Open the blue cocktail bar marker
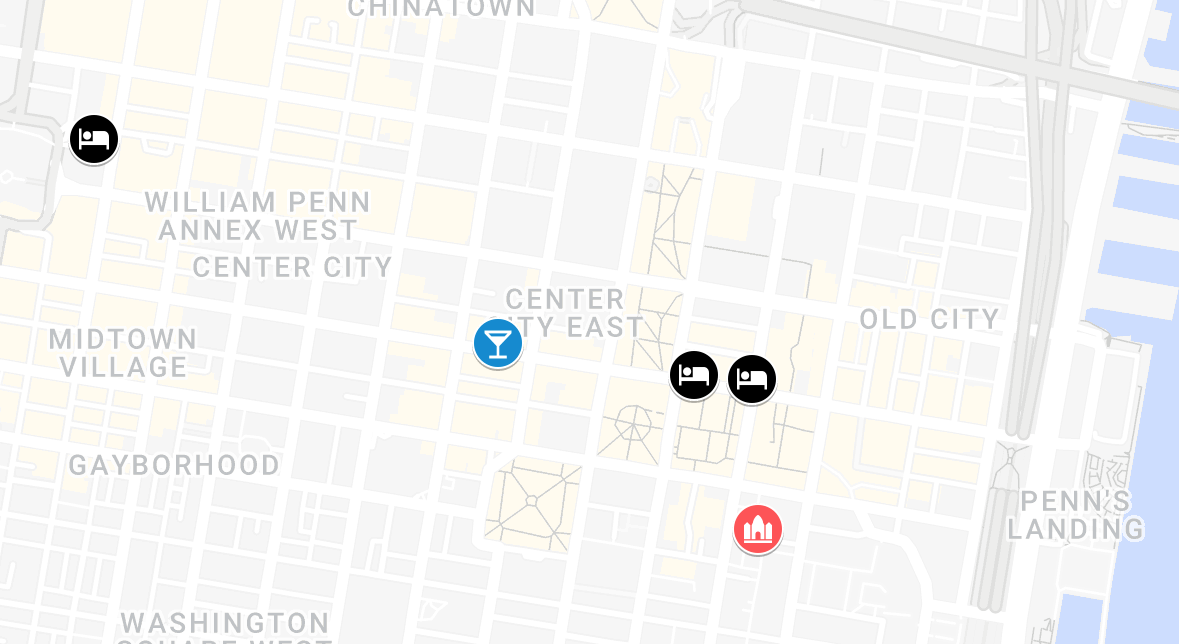1179x644 pixels. 497,343
